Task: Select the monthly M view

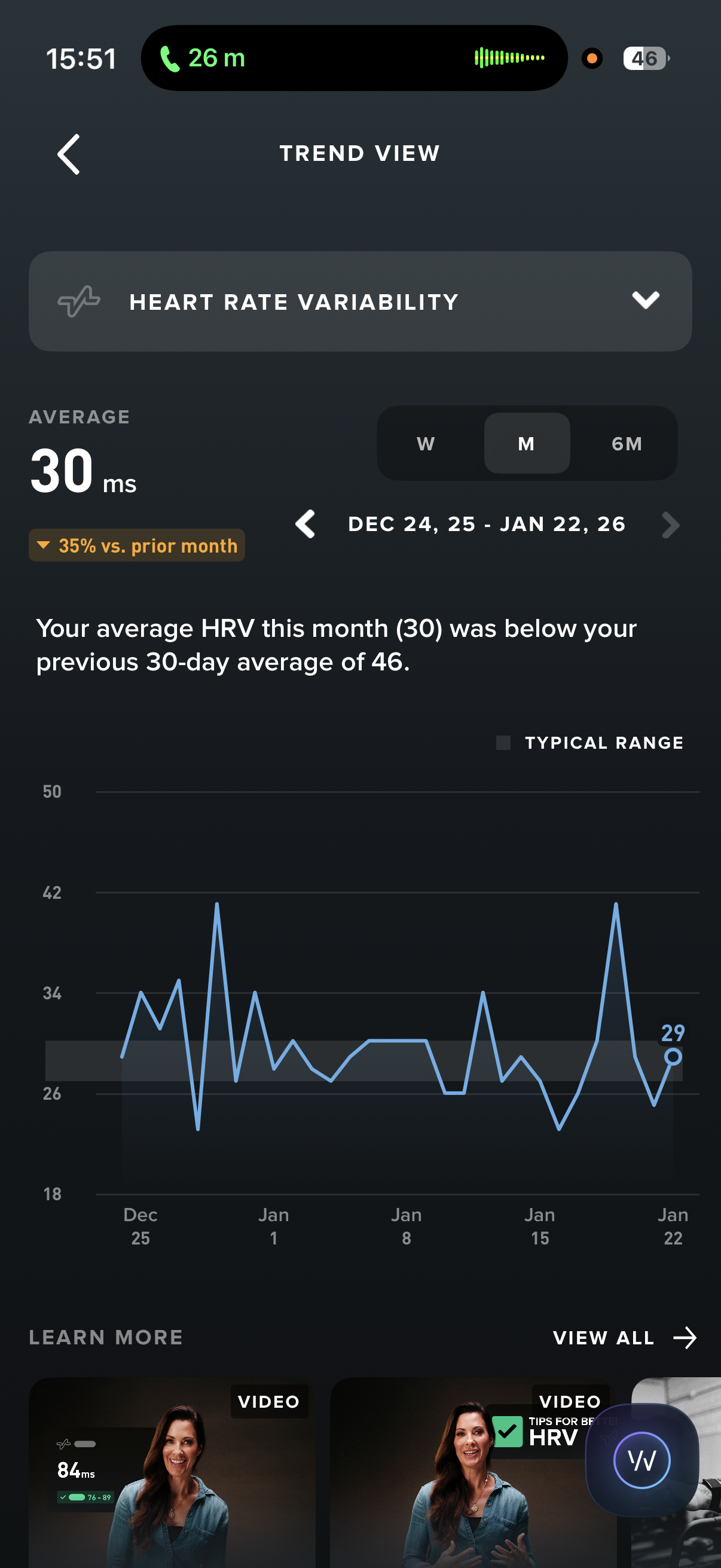Action: point(526,444)
